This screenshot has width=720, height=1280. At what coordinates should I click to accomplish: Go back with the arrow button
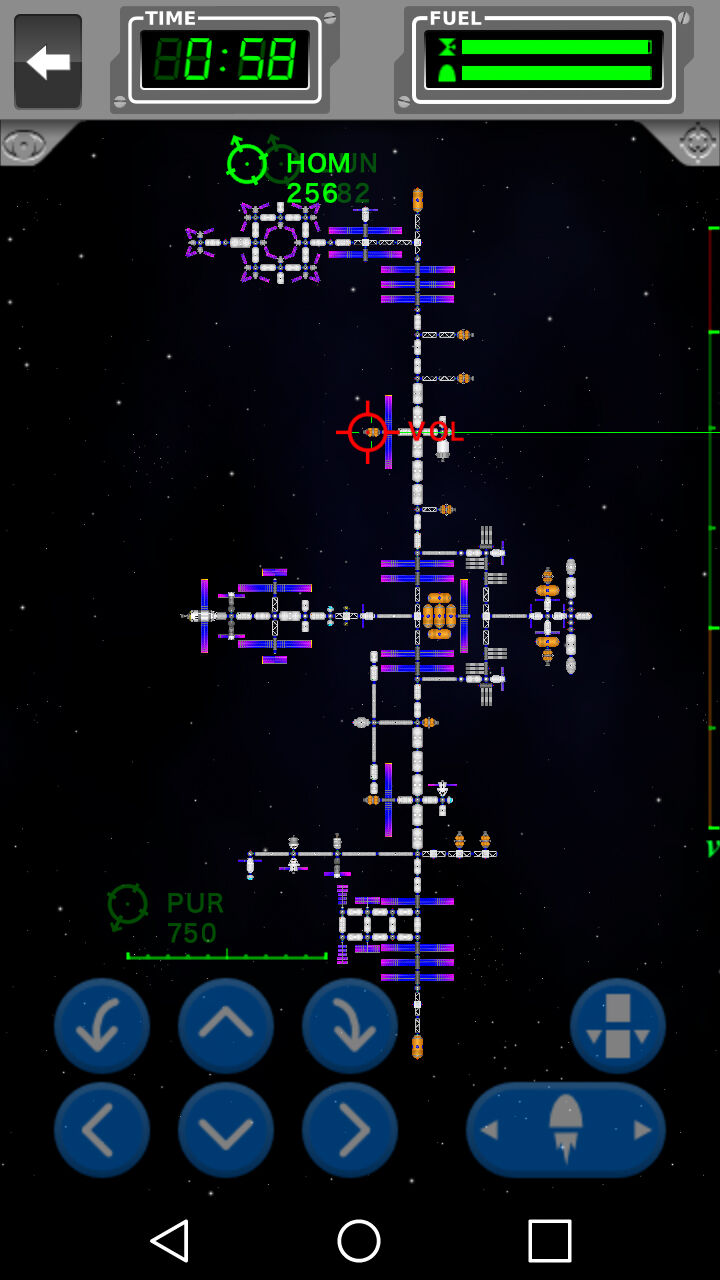(x=48, y=62)
